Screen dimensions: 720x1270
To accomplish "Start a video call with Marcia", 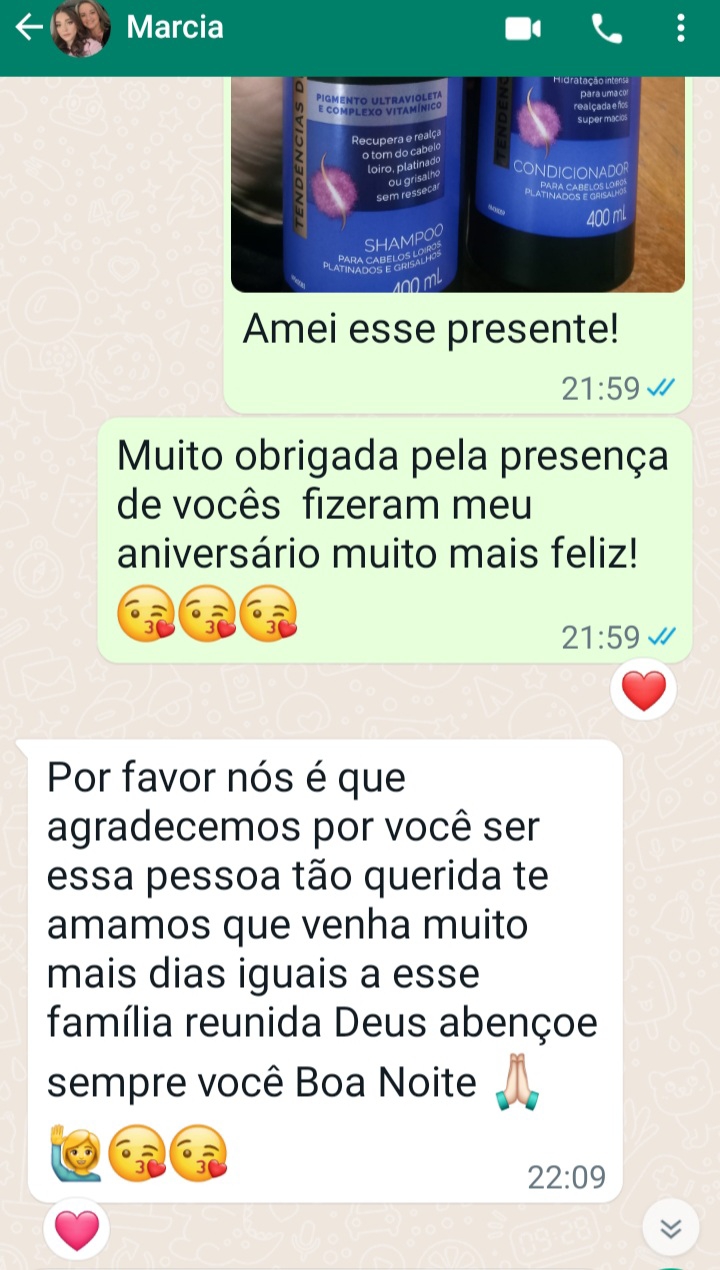I will coord(522,29).
